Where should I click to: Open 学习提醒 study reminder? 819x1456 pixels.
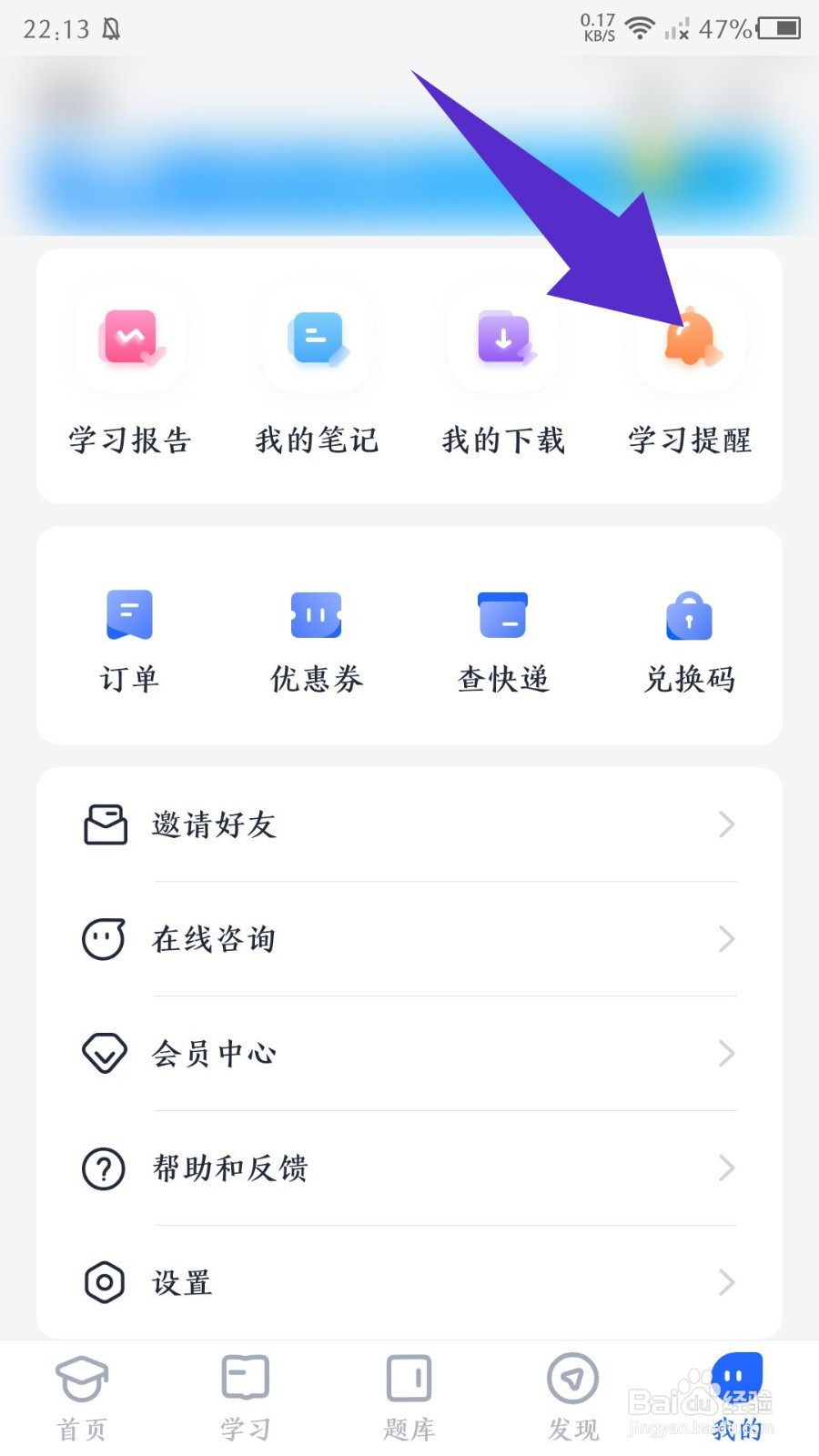(690, 375)
